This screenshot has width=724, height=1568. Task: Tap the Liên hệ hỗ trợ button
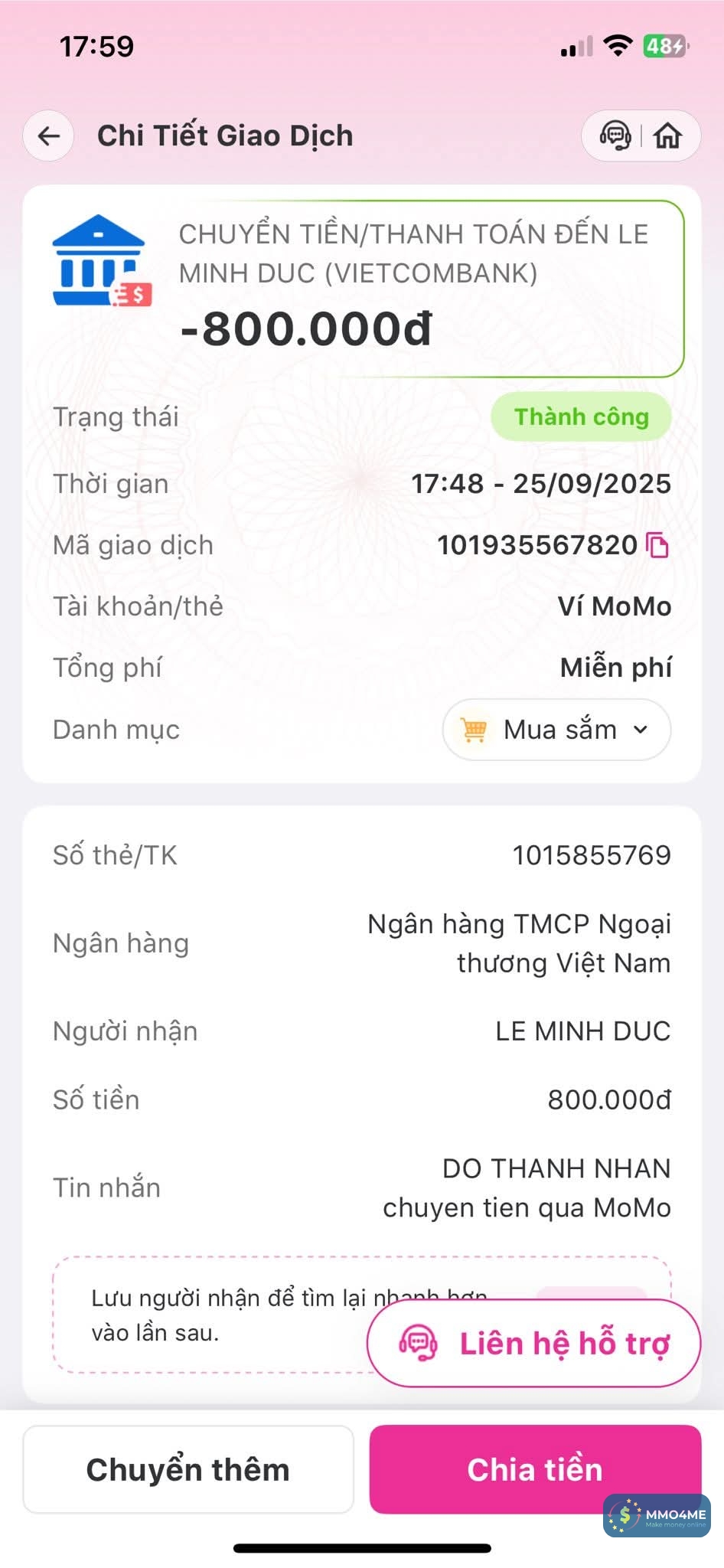[534, 1343]
